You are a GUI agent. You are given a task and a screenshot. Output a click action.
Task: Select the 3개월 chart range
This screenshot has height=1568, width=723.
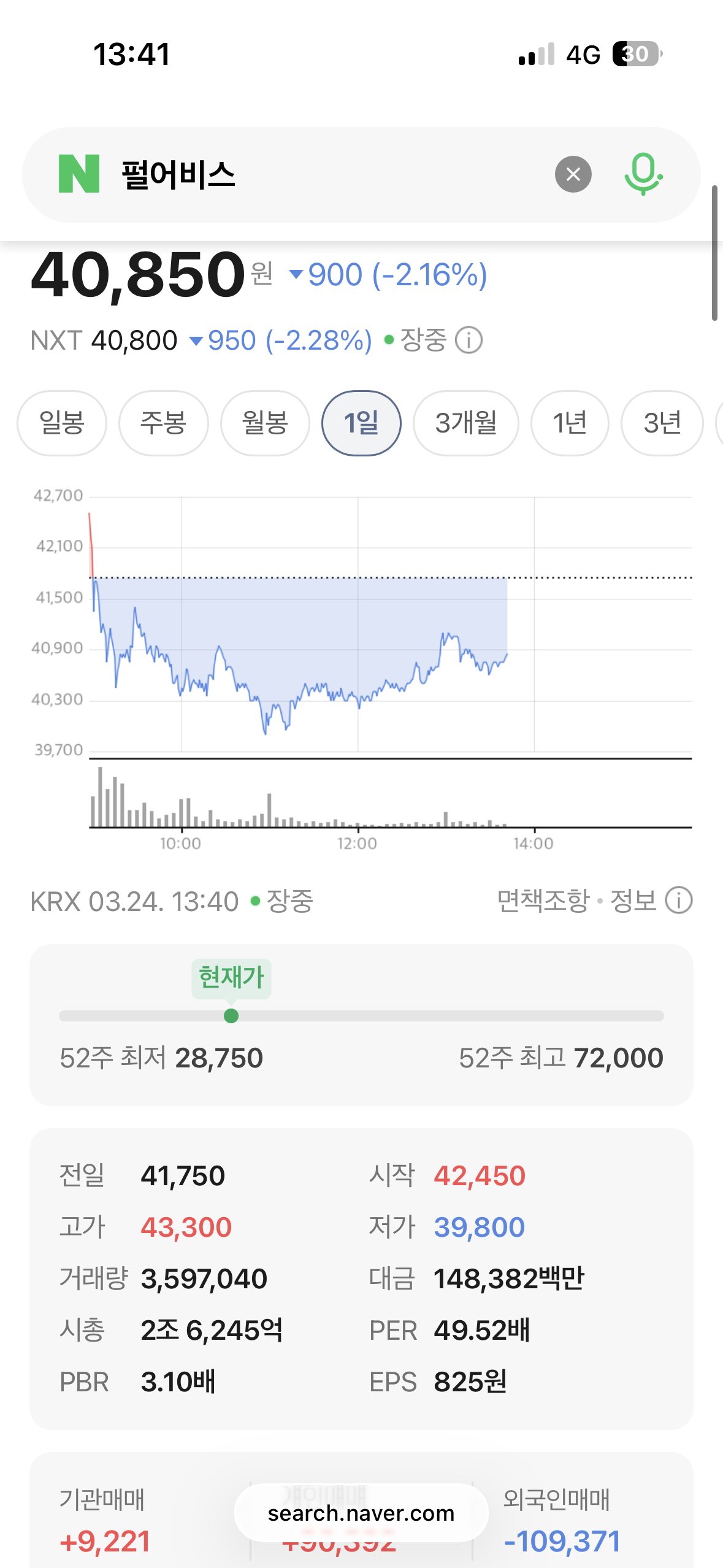(465, 423)
